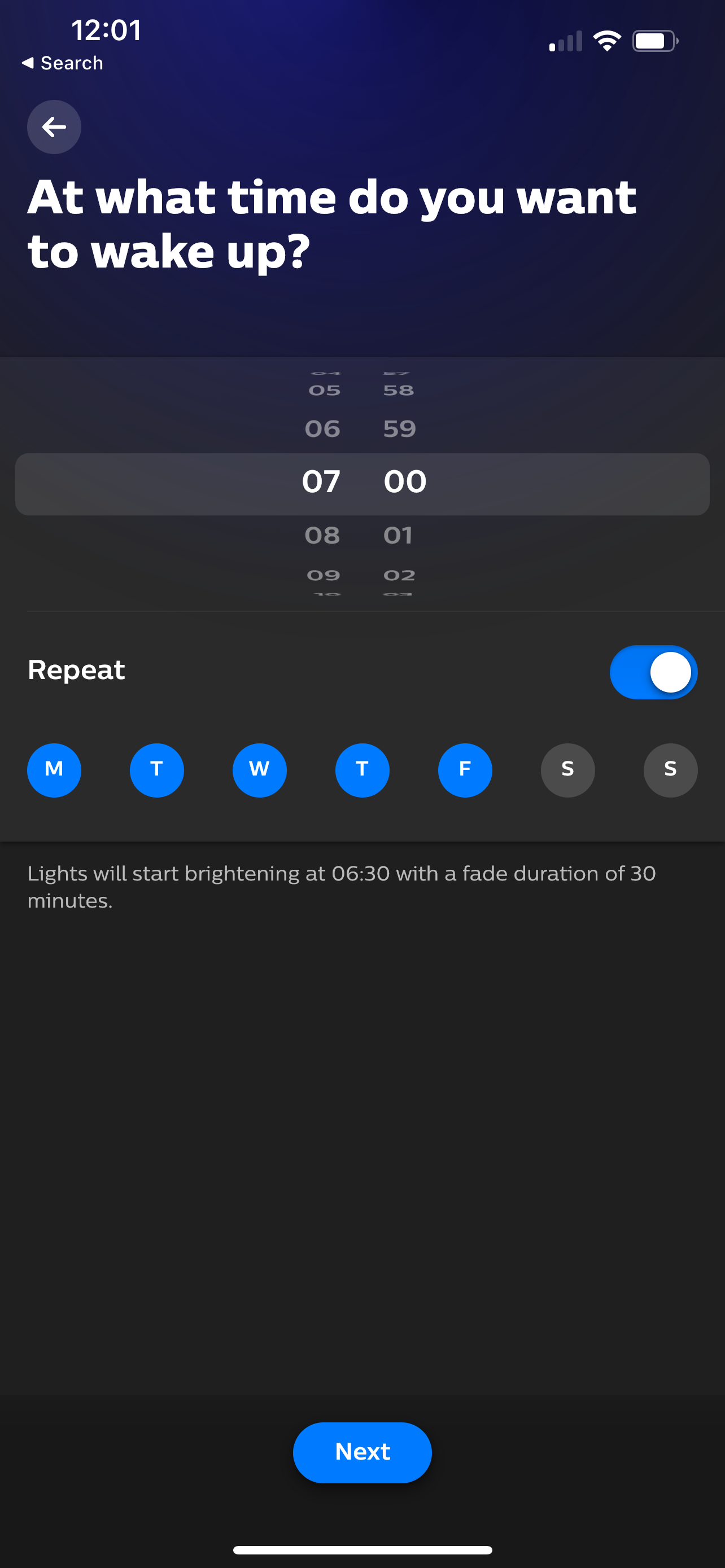This screenshot has width=725, height=1568.
Task: Choose minute 59 on the minute wheel
Action: coord(399,428)
